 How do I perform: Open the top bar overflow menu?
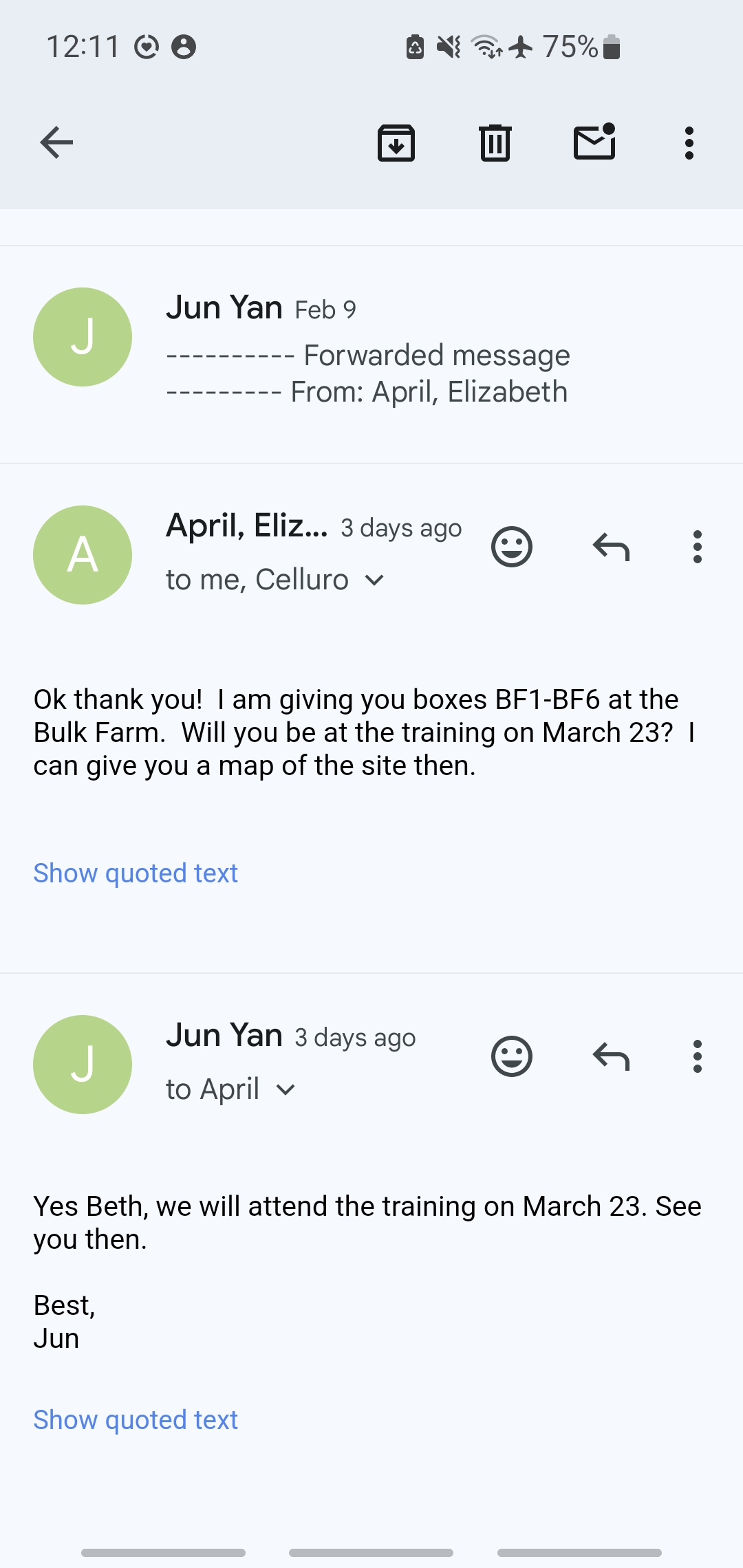pos(689,143)
